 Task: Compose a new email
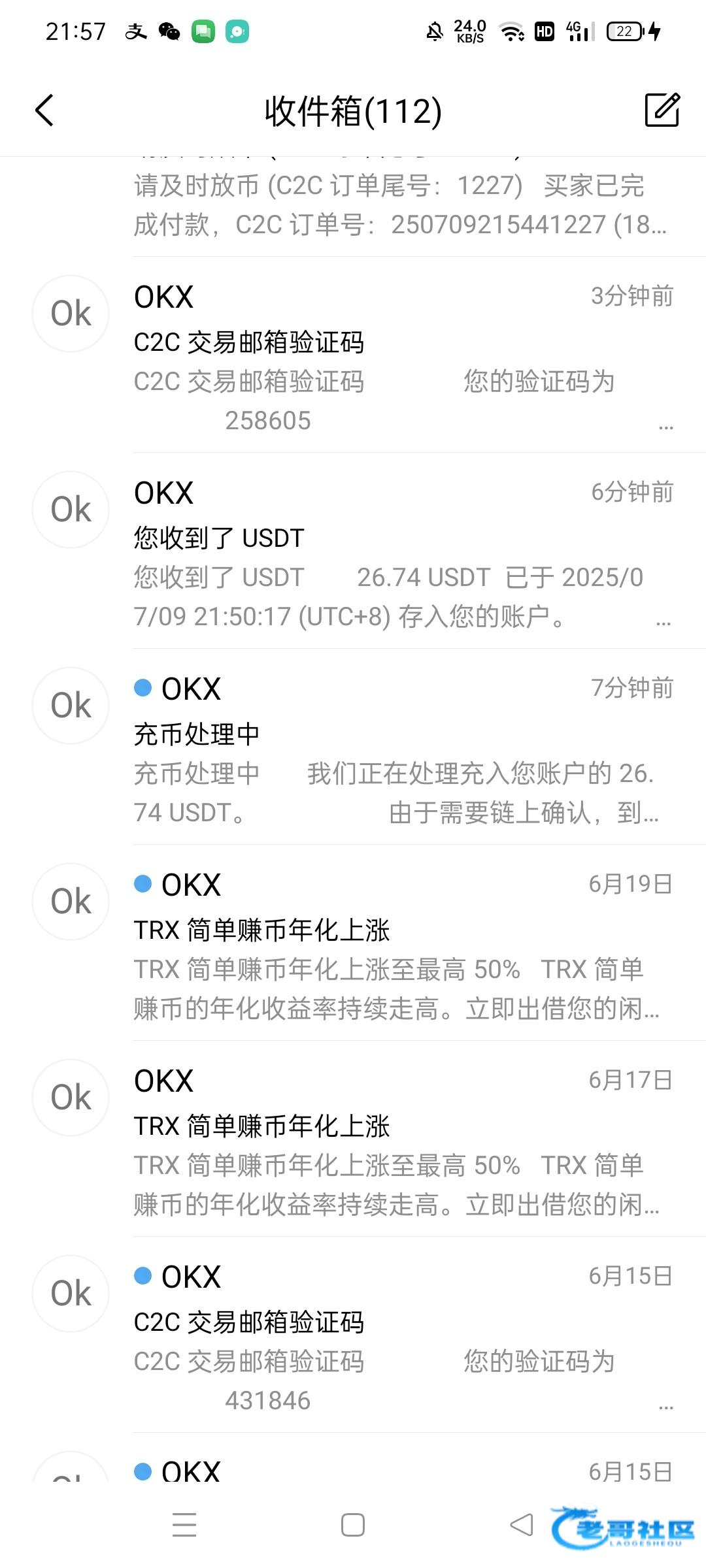click(662, 110)
